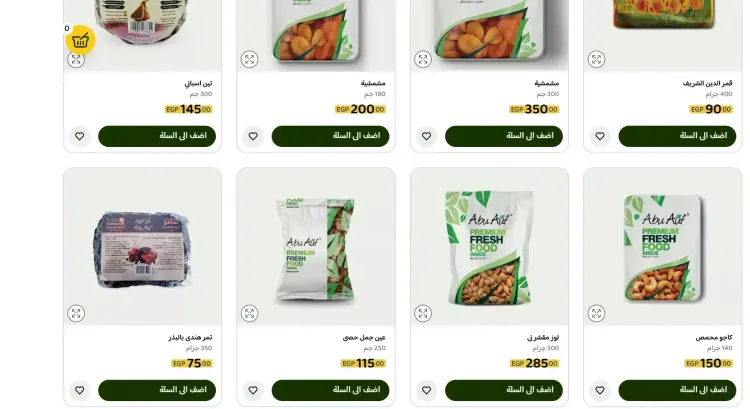Favorite قمر الدين الشريف with the heart

pyautogui.click(x=600, y=136)
